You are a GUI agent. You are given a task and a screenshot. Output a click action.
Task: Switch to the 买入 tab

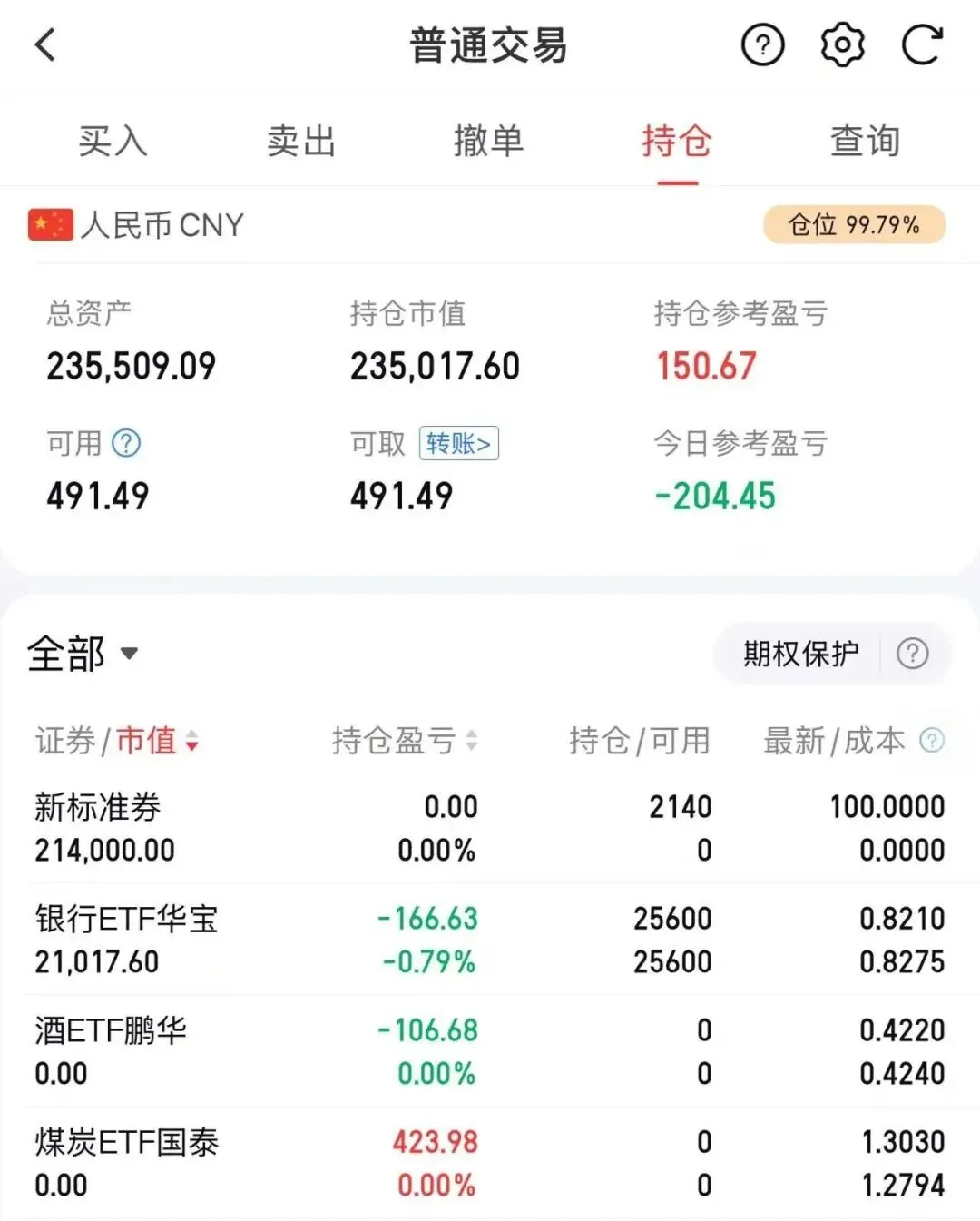point(113,142)
